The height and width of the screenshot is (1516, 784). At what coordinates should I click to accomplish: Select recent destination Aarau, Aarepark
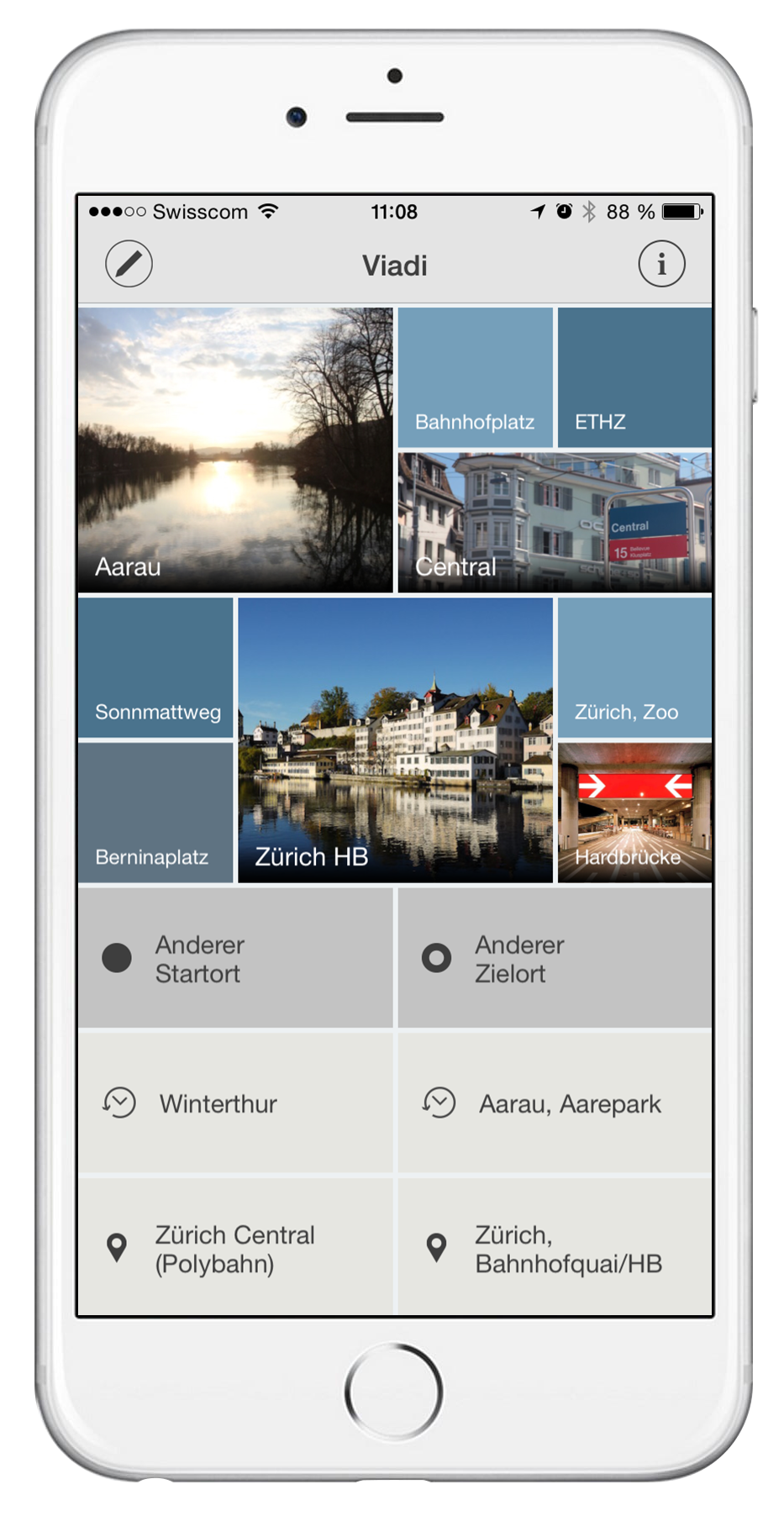(x=555, y=1103)
